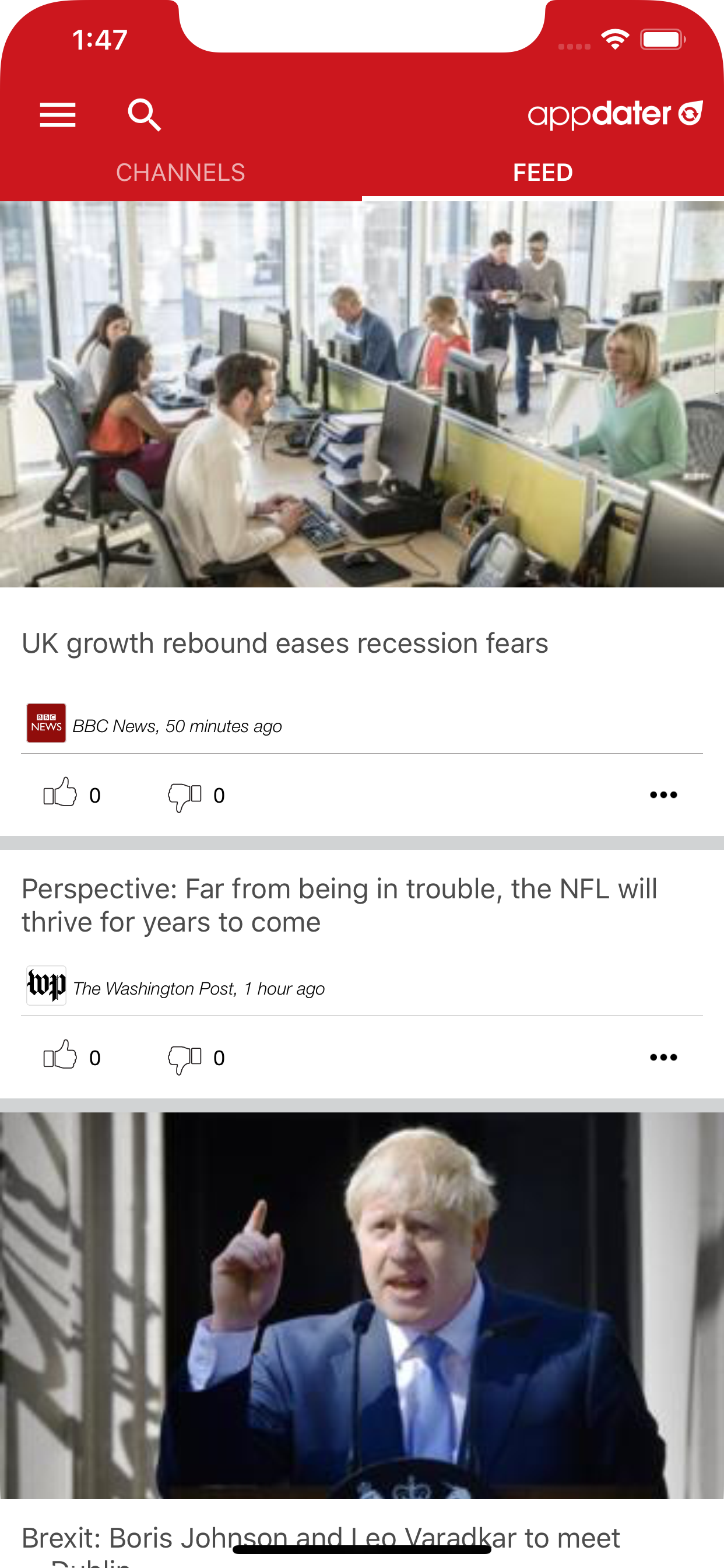Open the UK growth rebound article

[284, 643]
